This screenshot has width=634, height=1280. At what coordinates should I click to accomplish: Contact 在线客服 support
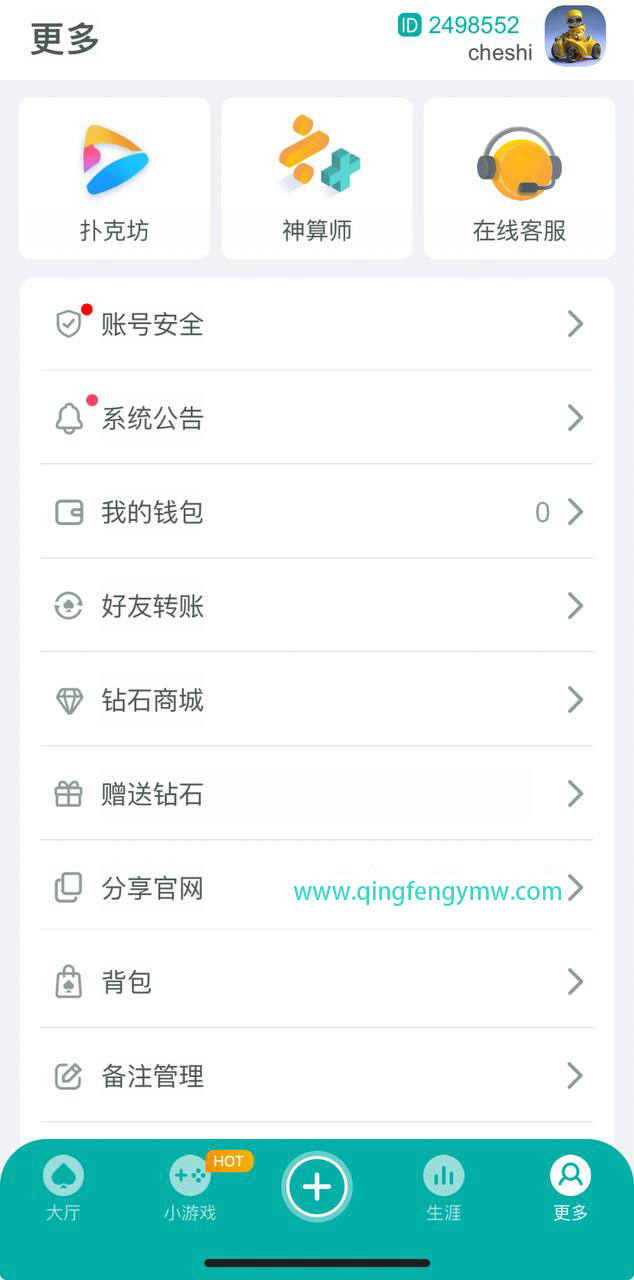click(x=519, y=178)
